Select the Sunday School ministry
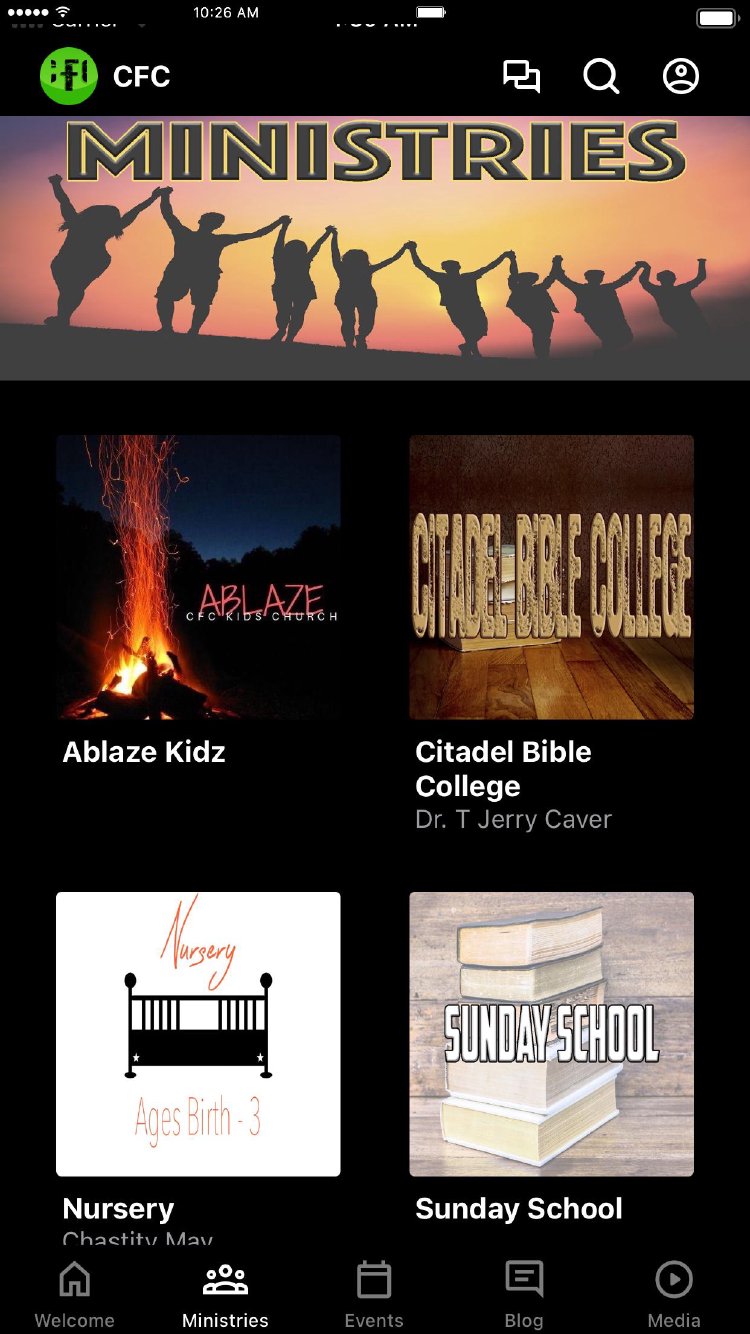This screenshot has width=750, height=1334. point(551,1034)
